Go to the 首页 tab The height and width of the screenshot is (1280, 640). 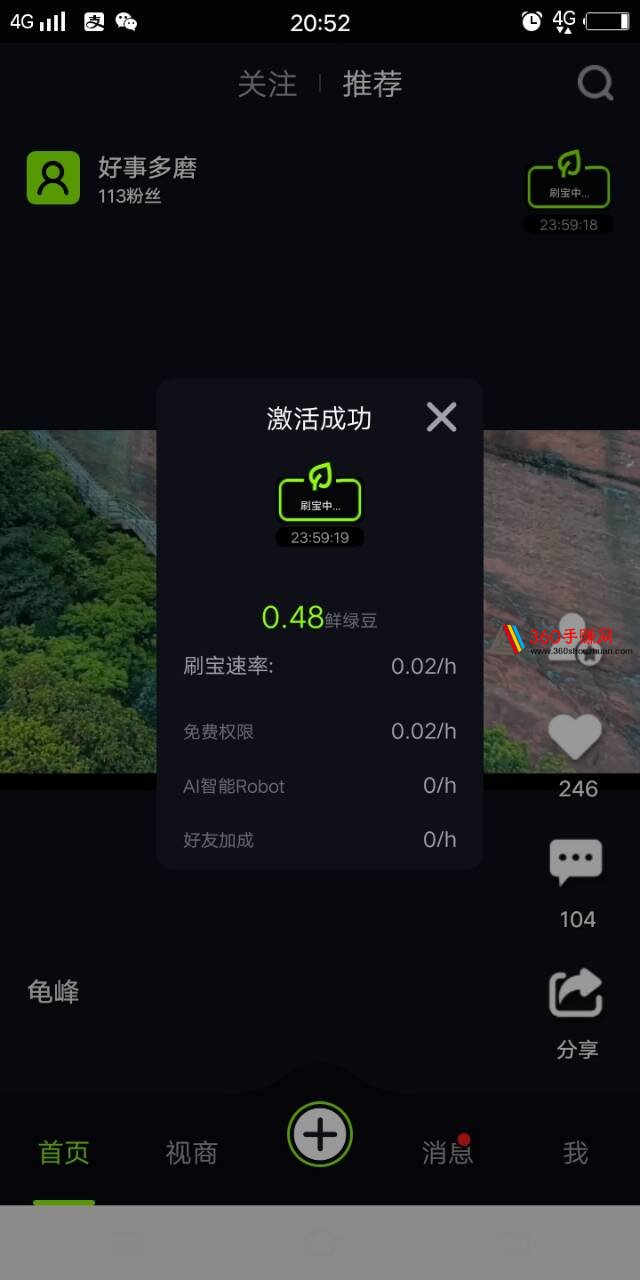[64, 1153]
